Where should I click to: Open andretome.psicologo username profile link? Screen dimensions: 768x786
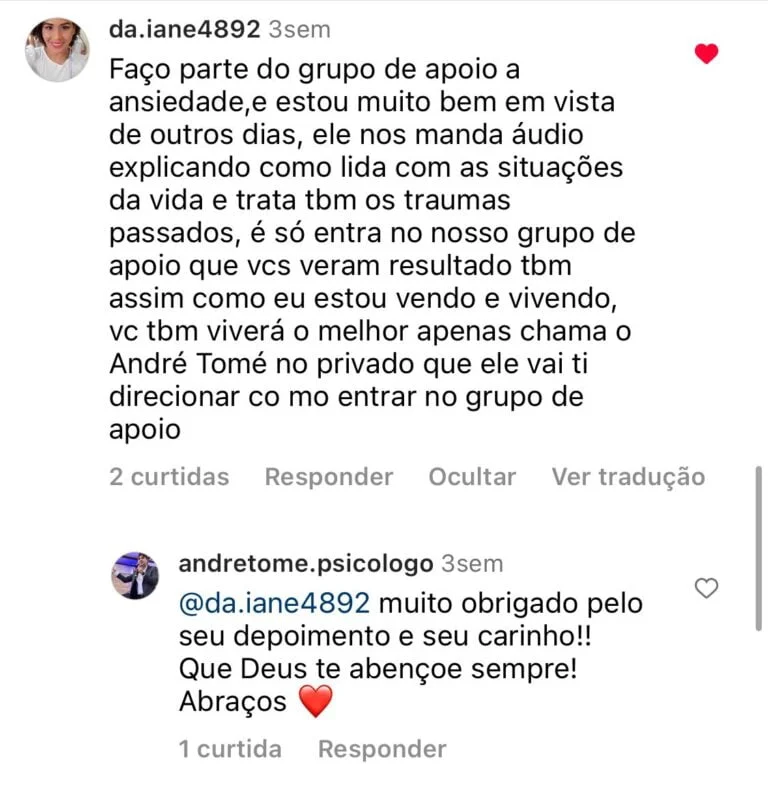tap(305, 564)
